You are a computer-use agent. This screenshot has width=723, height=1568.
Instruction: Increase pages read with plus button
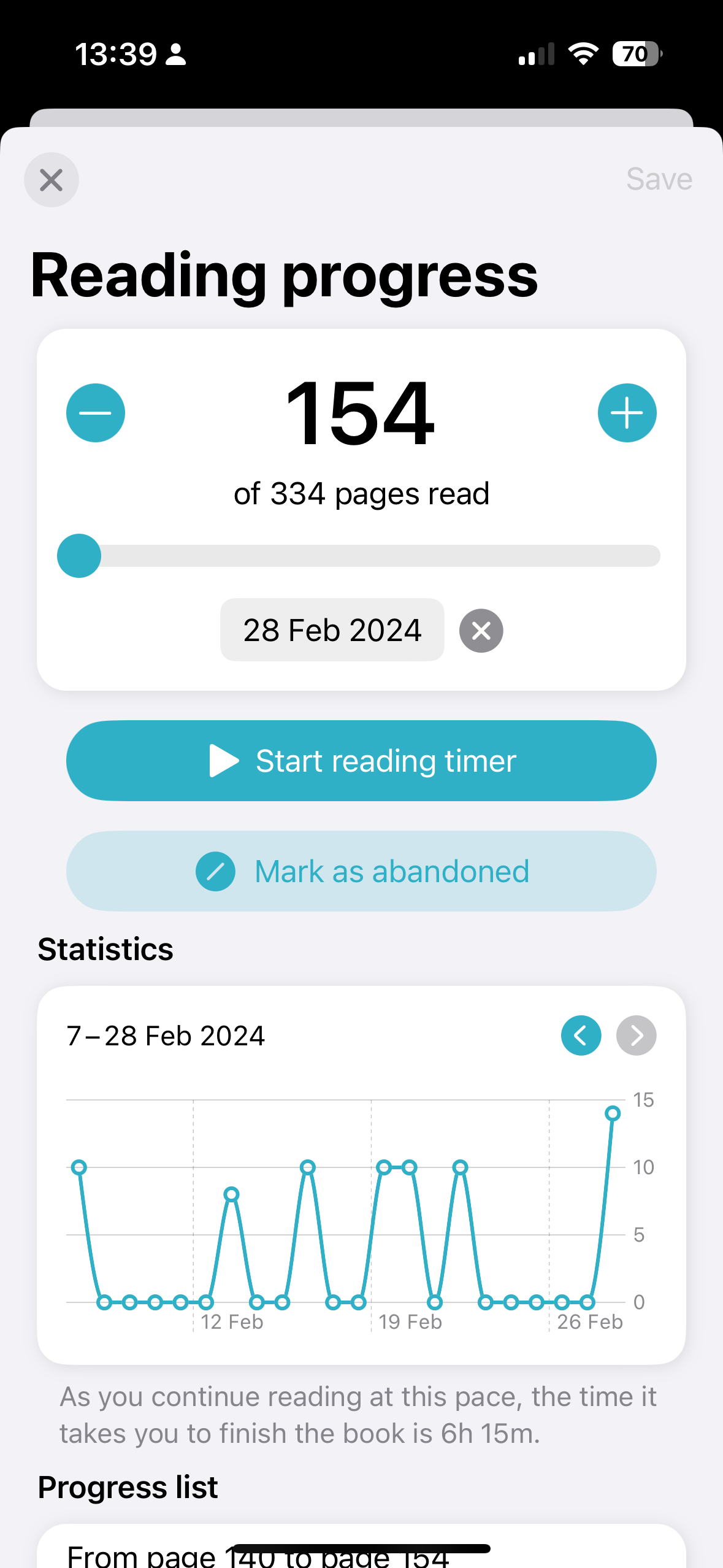click(x=627, y=413)
